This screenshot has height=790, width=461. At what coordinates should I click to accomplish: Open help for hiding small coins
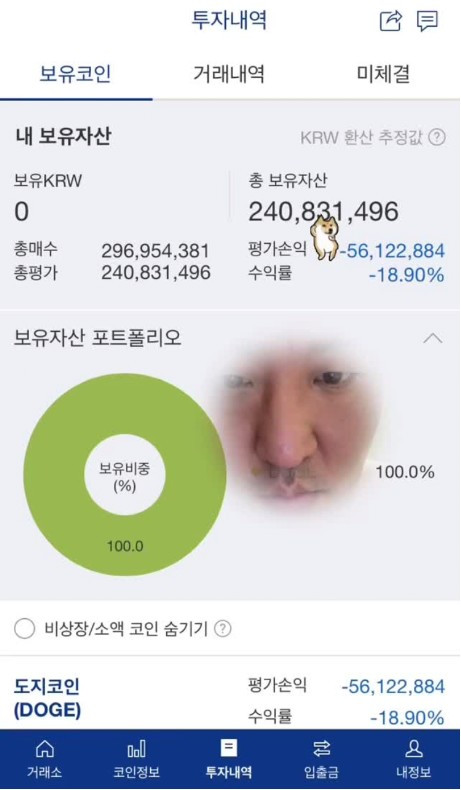(223, 629)
